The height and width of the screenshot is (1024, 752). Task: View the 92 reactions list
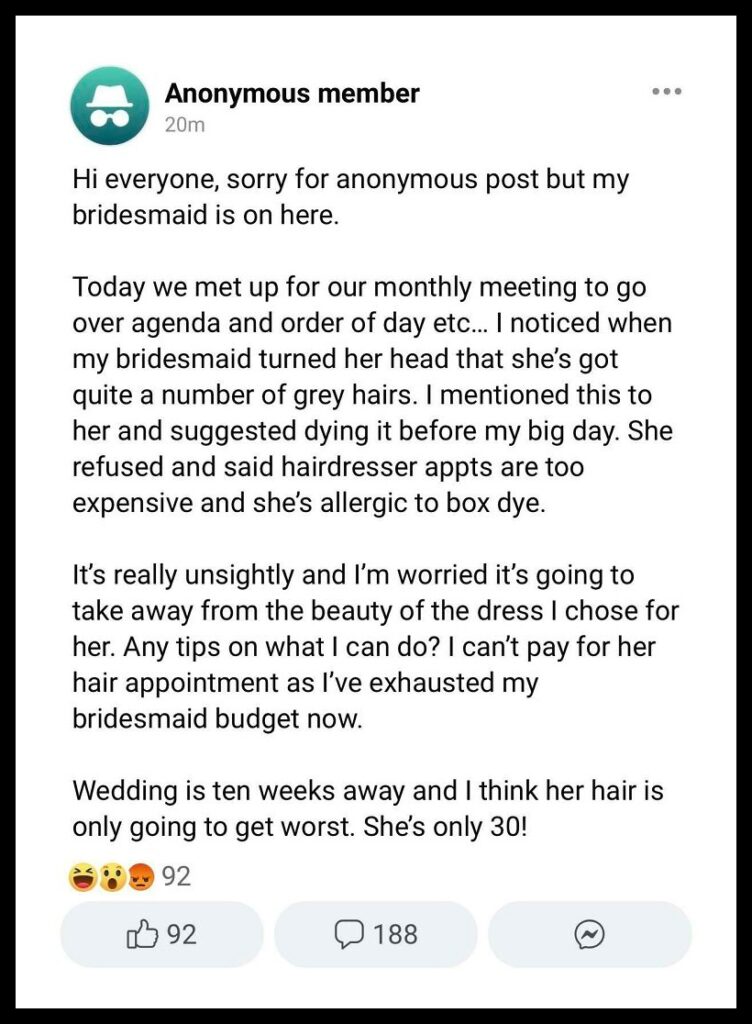click(130, 877)
